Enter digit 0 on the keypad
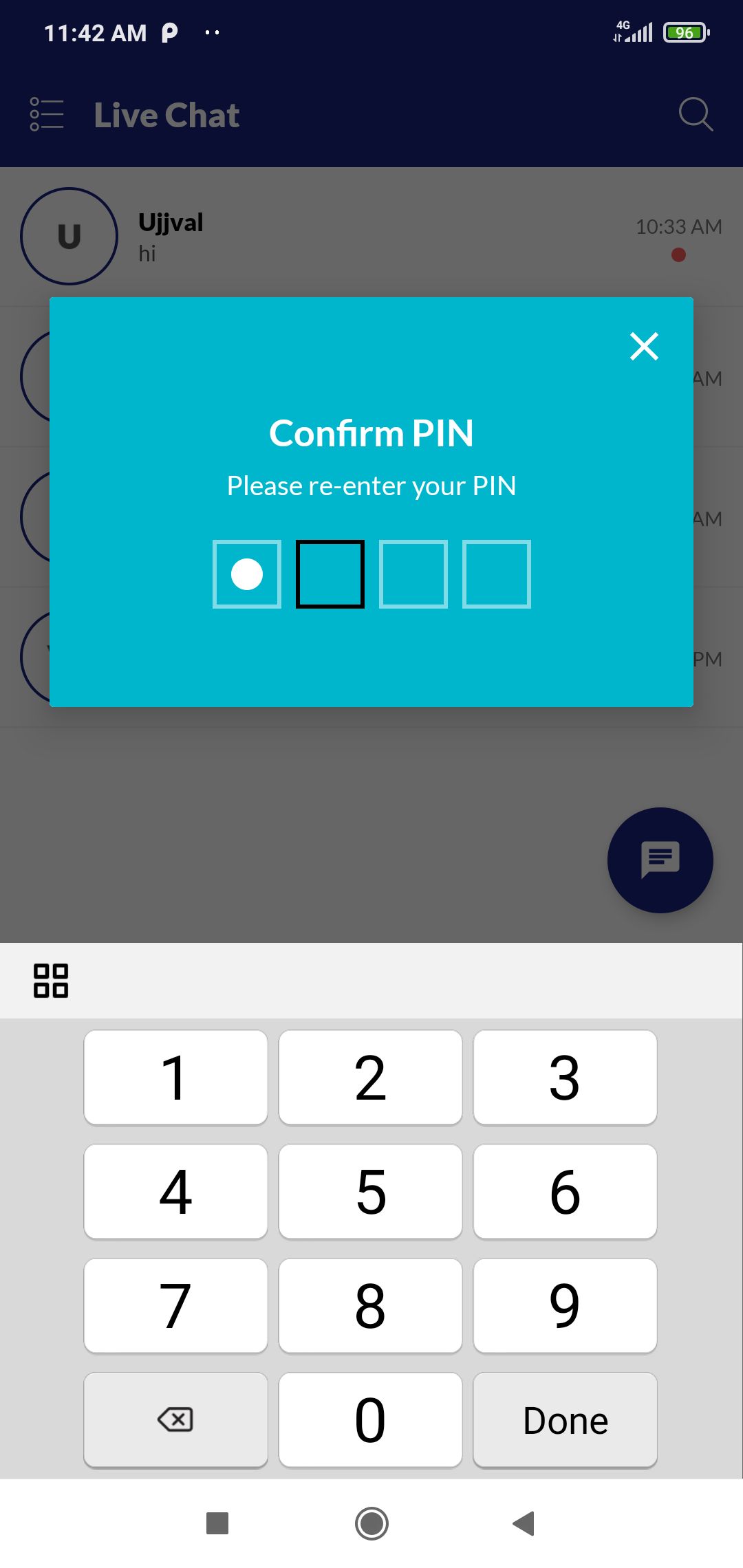743x1568 pixels. tap(370, 1420)
